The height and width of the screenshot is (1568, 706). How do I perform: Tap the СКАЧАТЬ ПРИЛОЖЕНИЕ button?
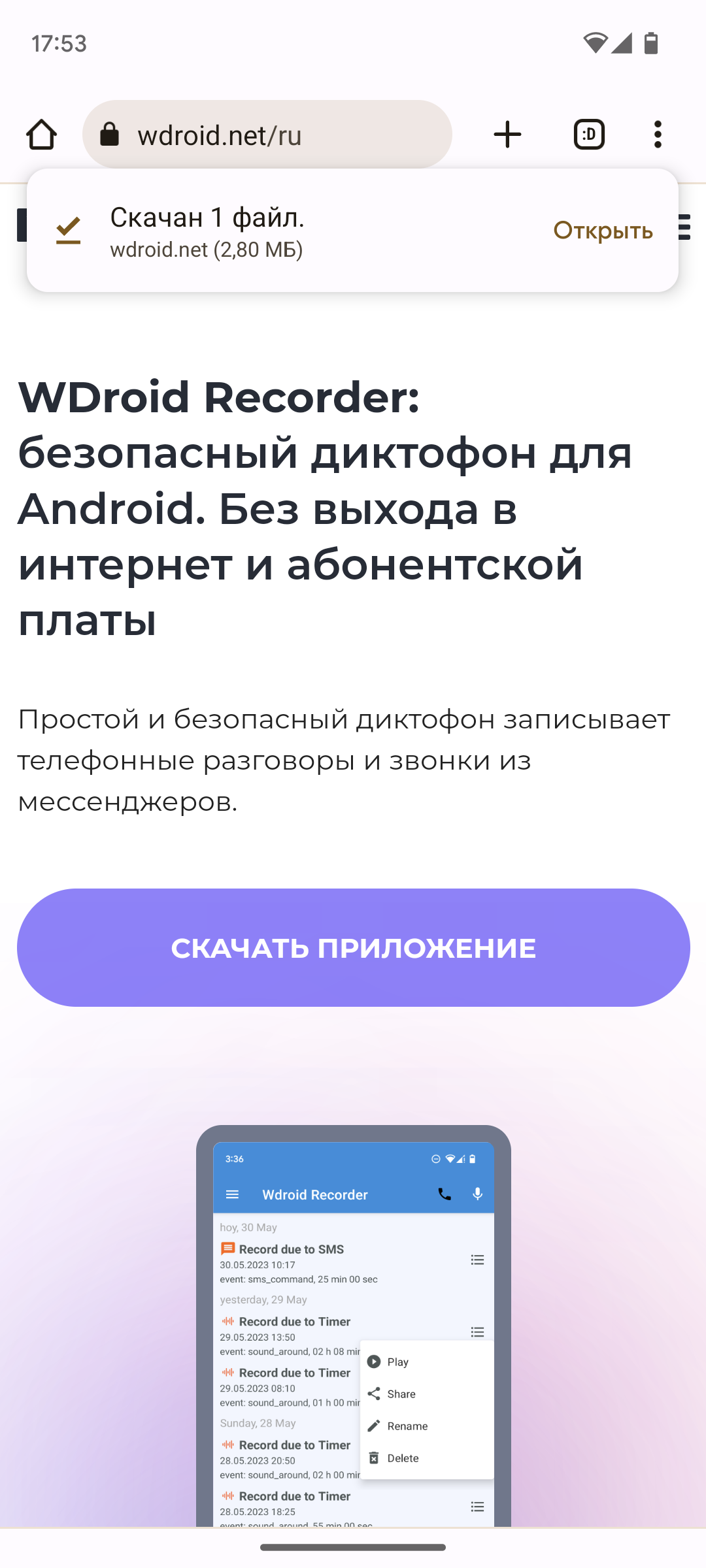(353, 947)
